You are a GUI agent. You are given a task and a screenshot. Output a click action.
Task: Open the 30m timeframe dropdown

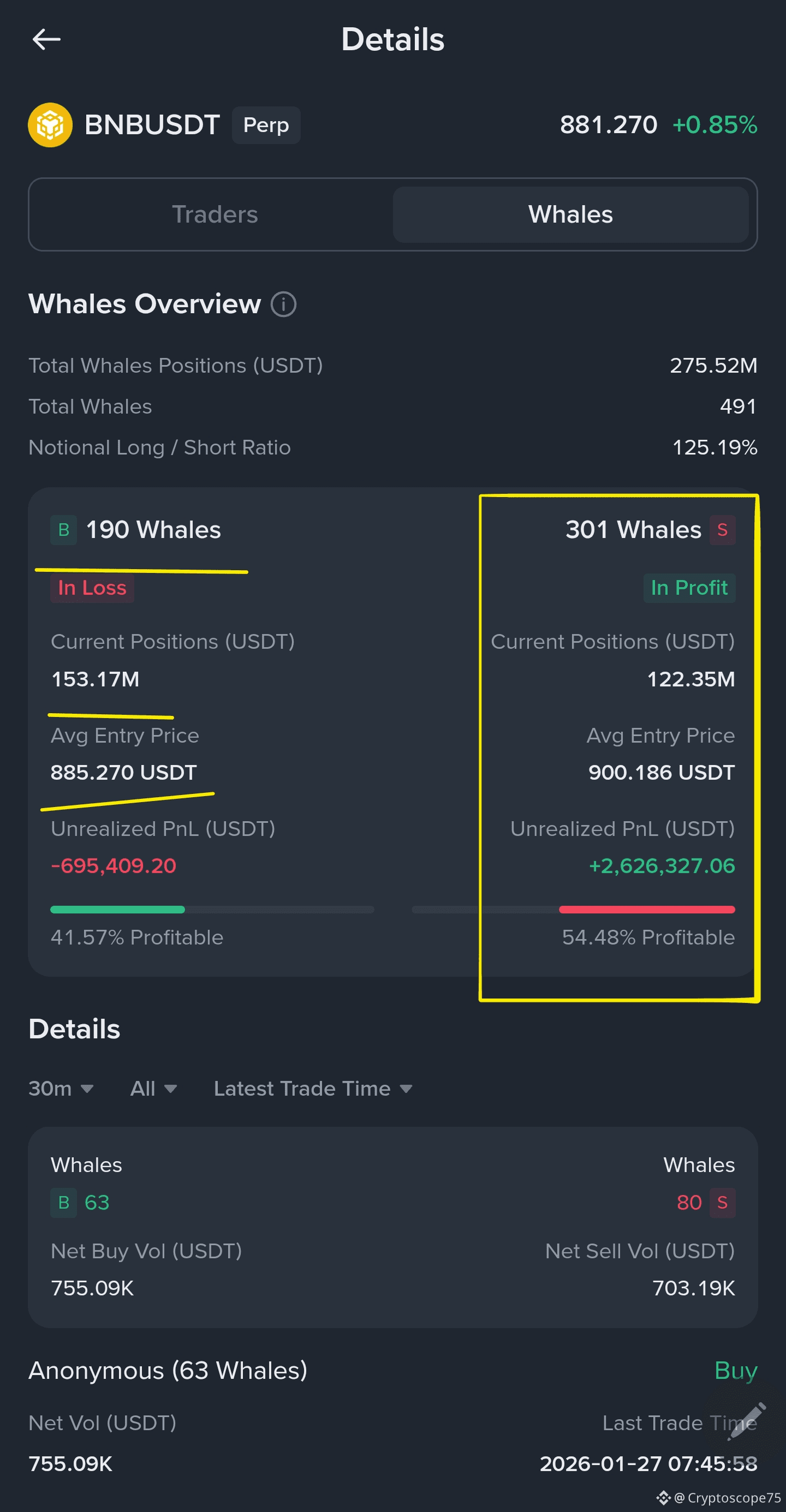pos(61,1089)
